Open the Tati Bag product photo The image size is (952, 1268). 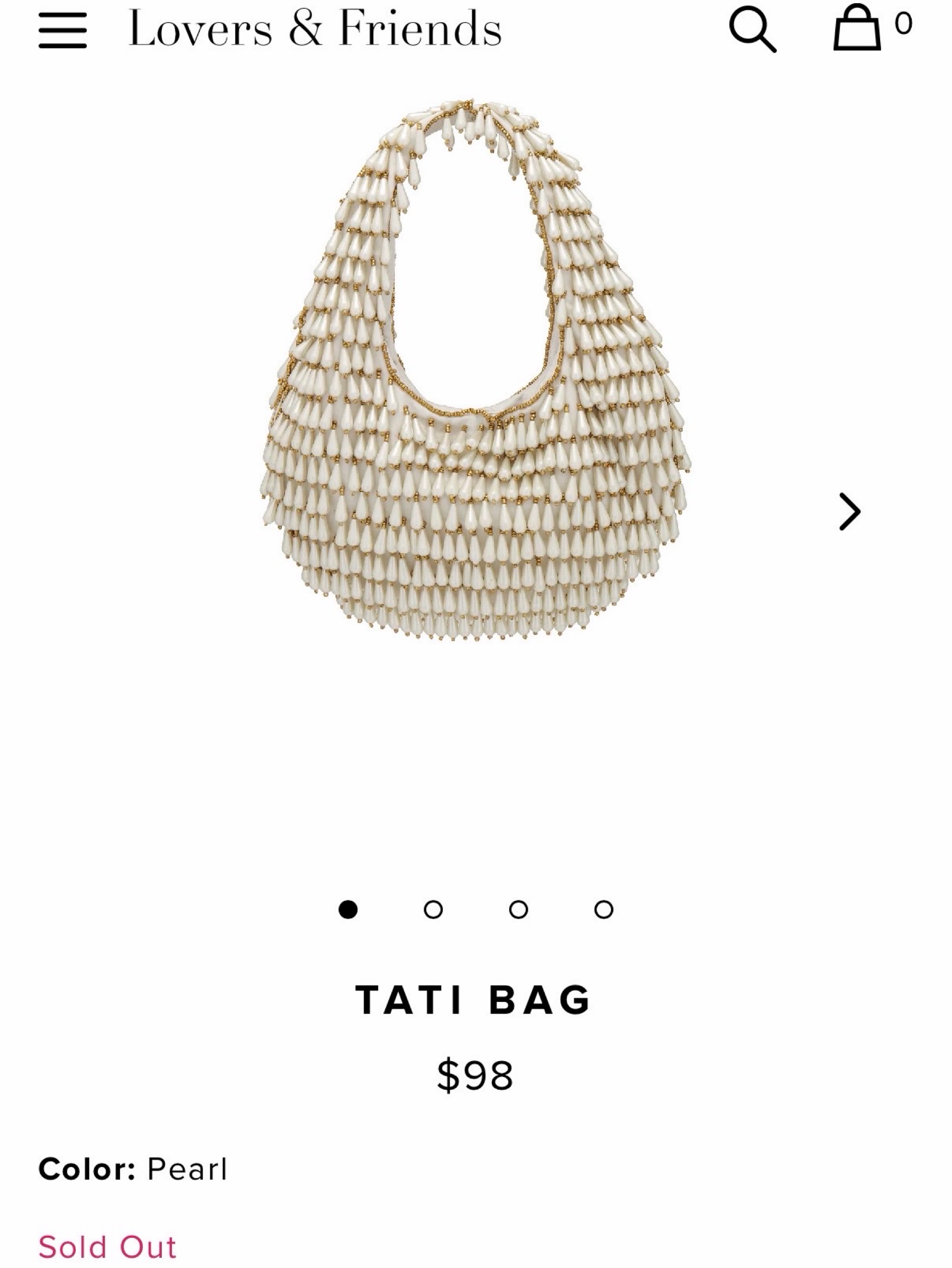(475, 370)
